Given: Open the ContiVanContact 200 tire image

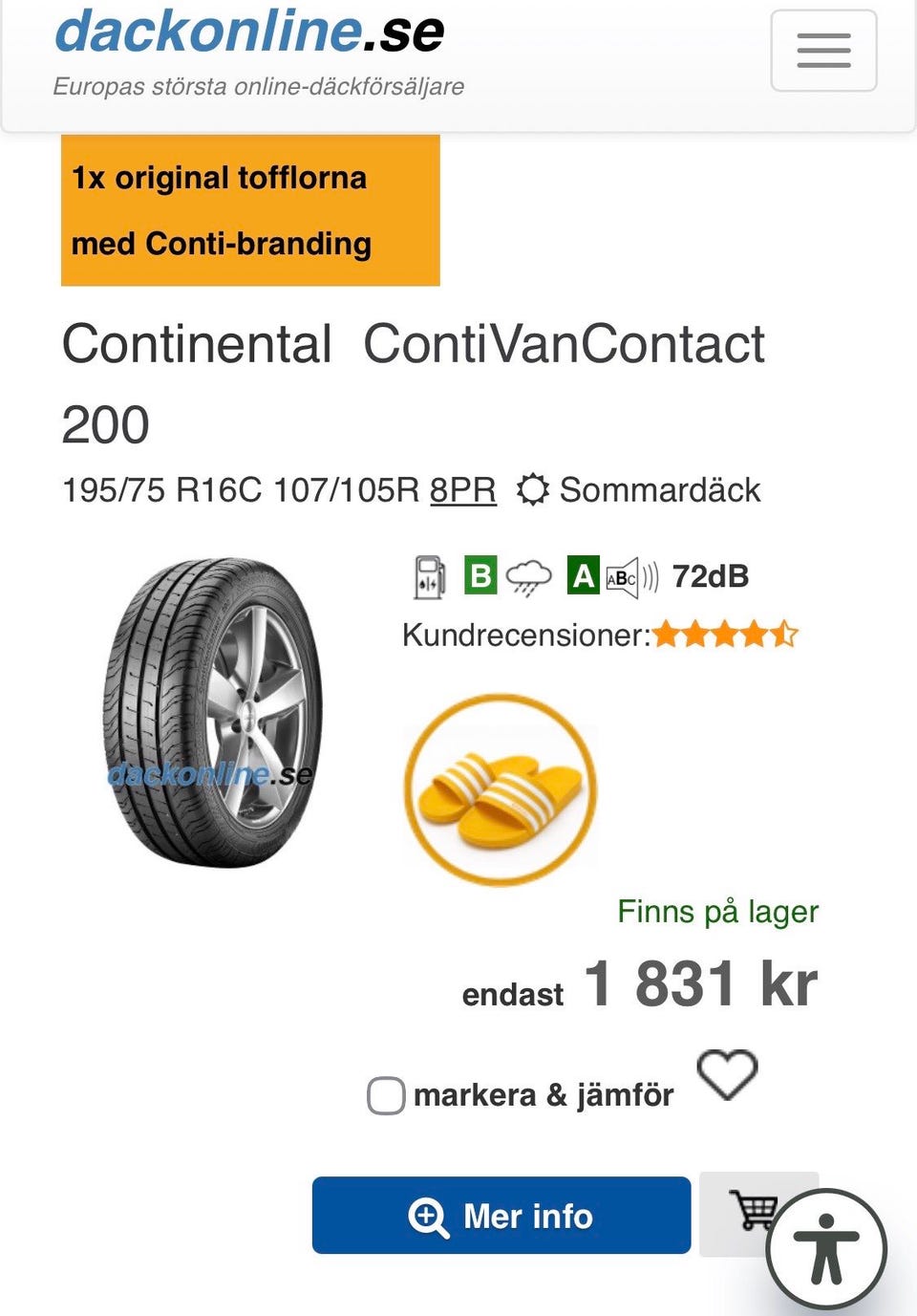Looking at the screenshot, I should [x=212, y=713].
